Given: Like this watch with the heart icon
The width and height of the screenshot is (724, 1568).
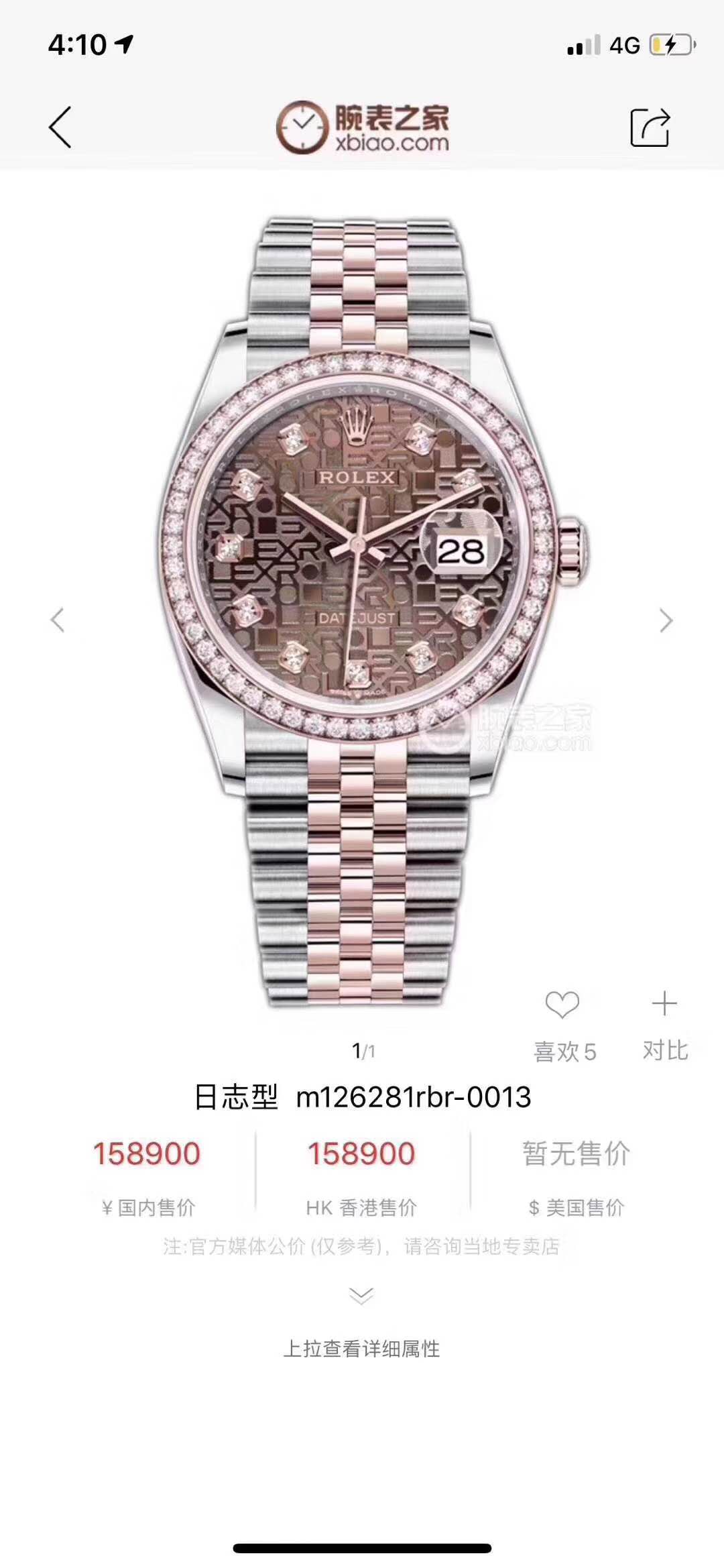Looking at the screenshot, I should pos(562,1005).
